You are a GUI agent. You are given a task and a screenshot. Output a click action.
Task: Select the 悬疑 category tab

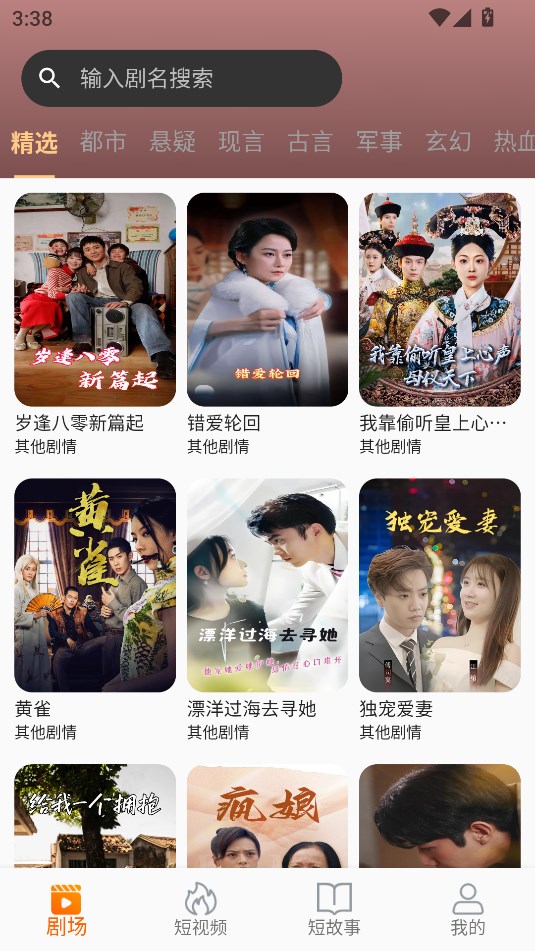pos(172,142)
